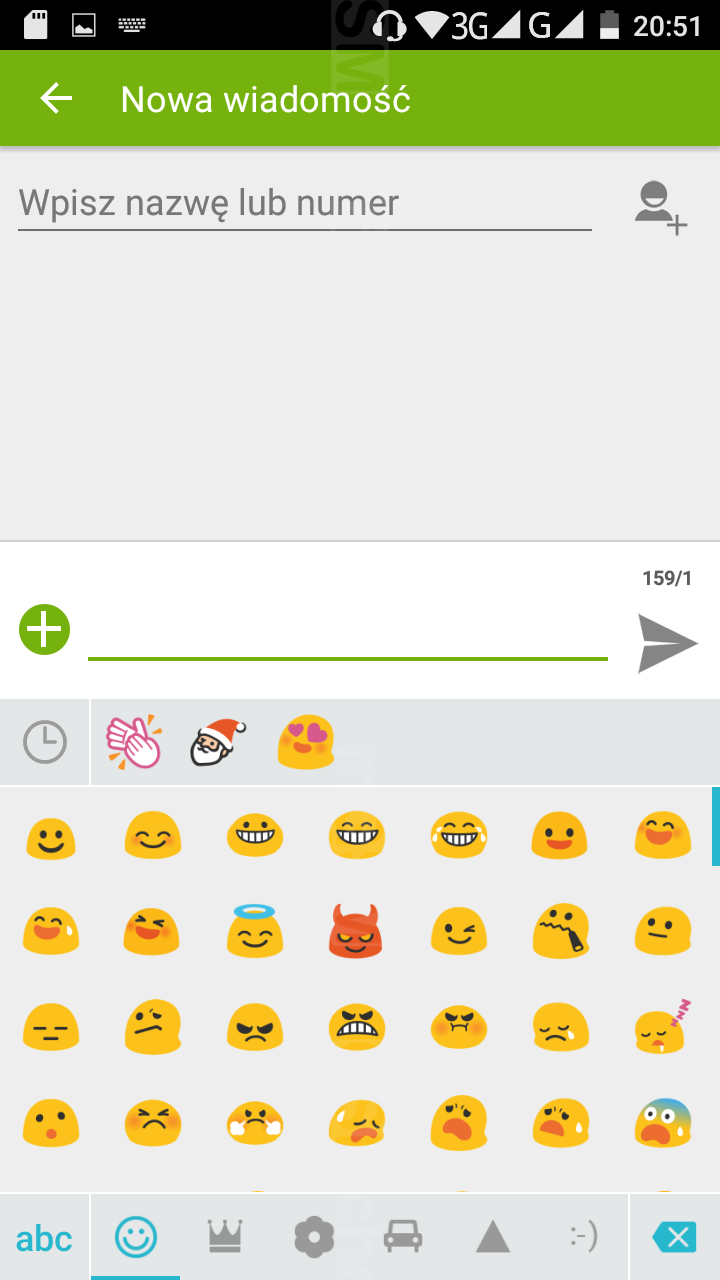Tap the green plus attachment button
This screenshot has width=720, height=1280.
pos(45,630)
